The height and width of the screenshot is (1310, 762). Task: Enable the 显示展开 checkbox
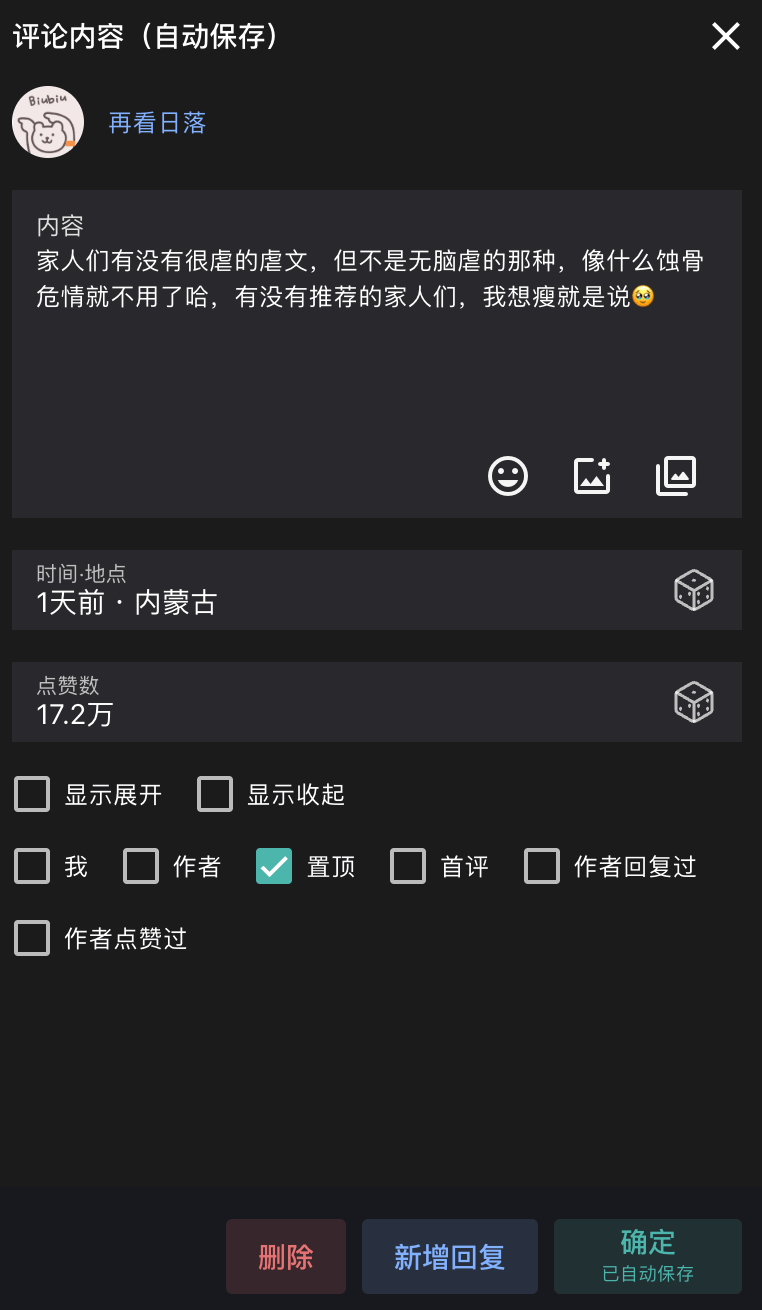coord(31,794)
